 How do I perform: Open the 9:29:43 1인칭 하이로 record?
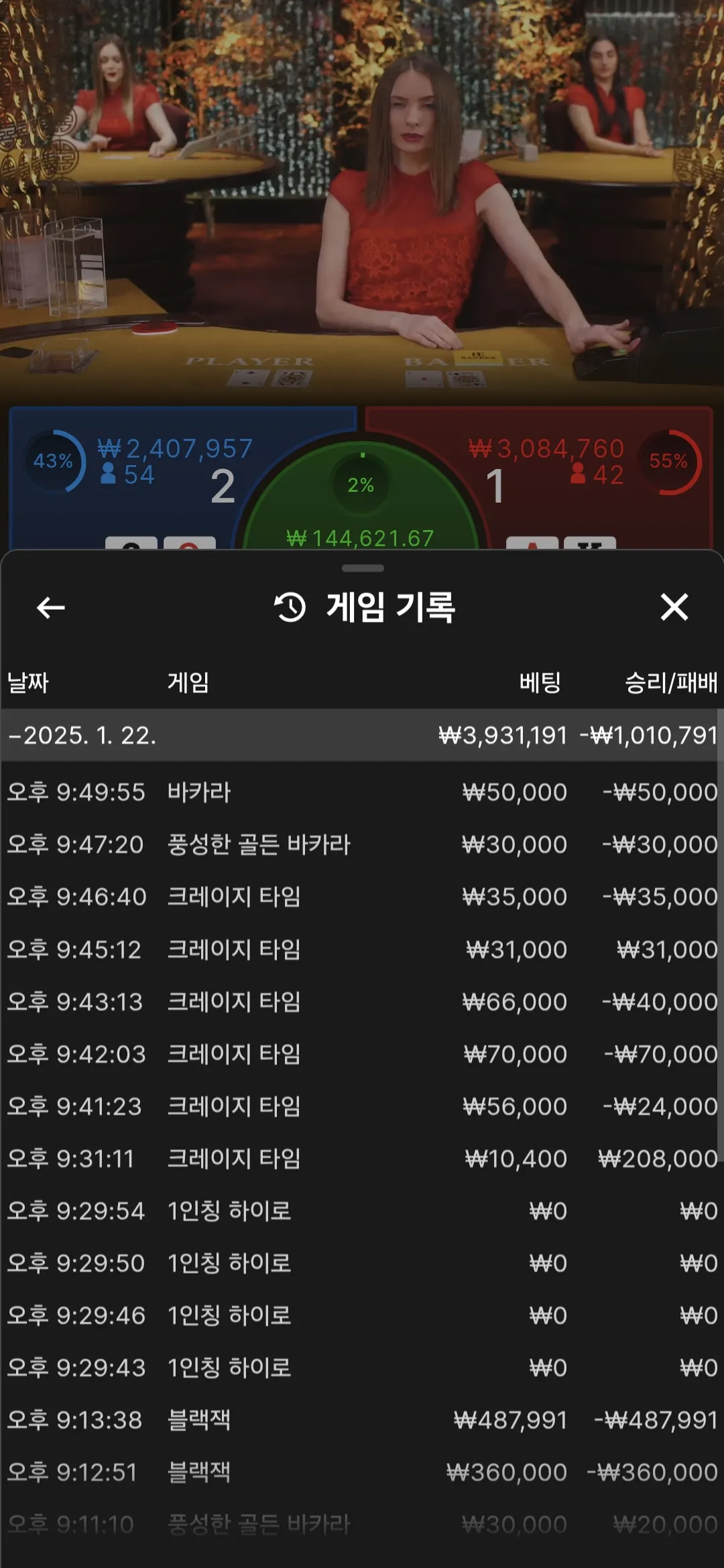click(362, 1367)
